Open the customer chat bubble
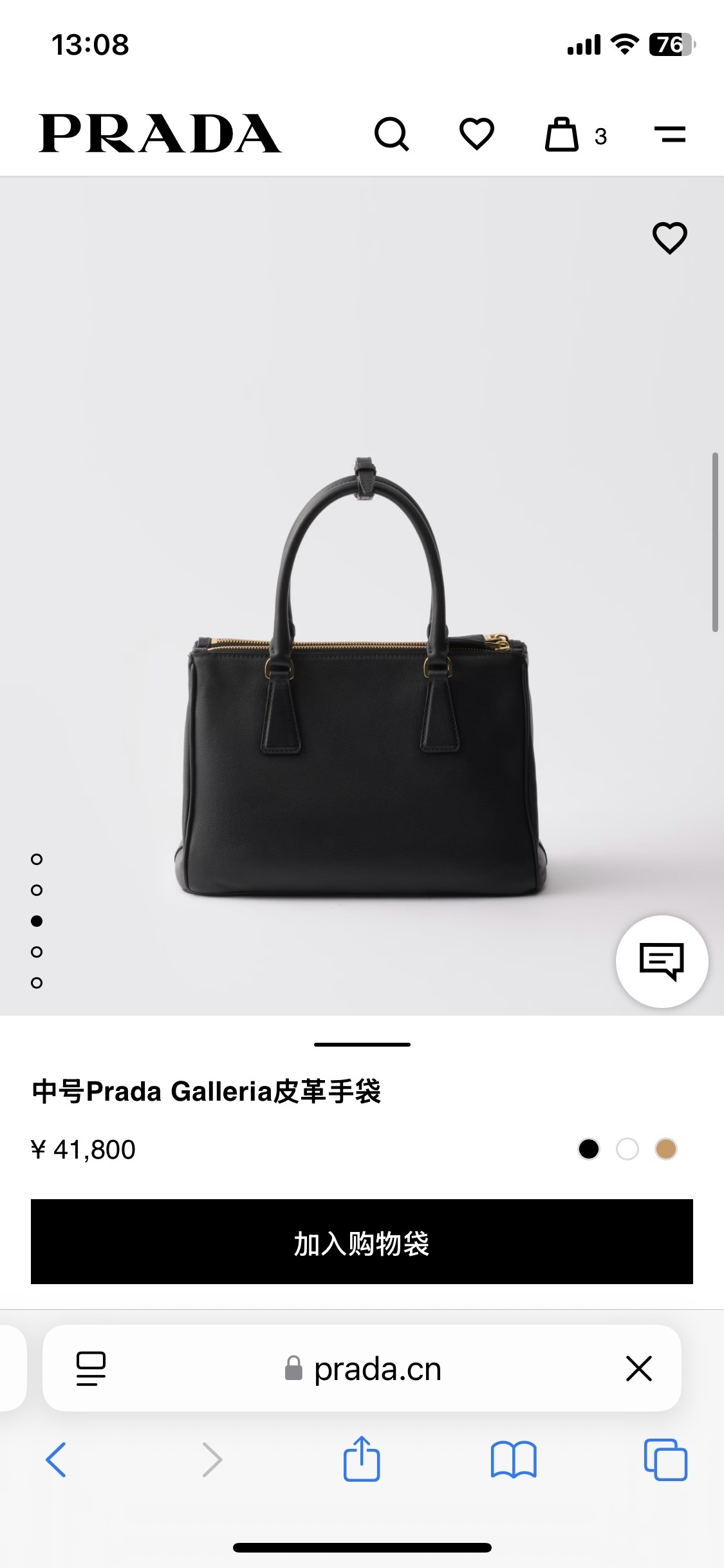Viewport: 724px width, 1568px height. point(662,962)
